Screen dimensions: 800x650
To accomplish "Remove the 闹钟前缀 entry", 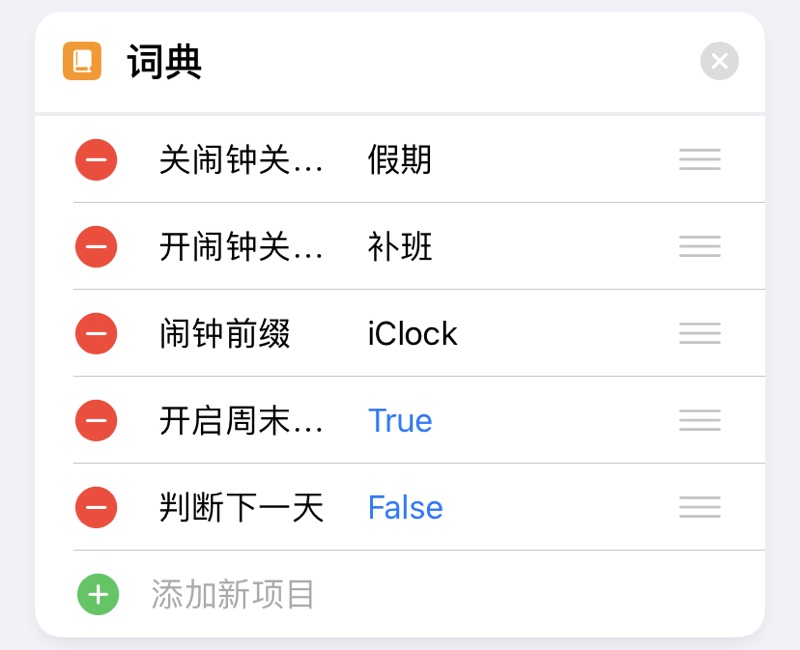I will coord(96,334).
